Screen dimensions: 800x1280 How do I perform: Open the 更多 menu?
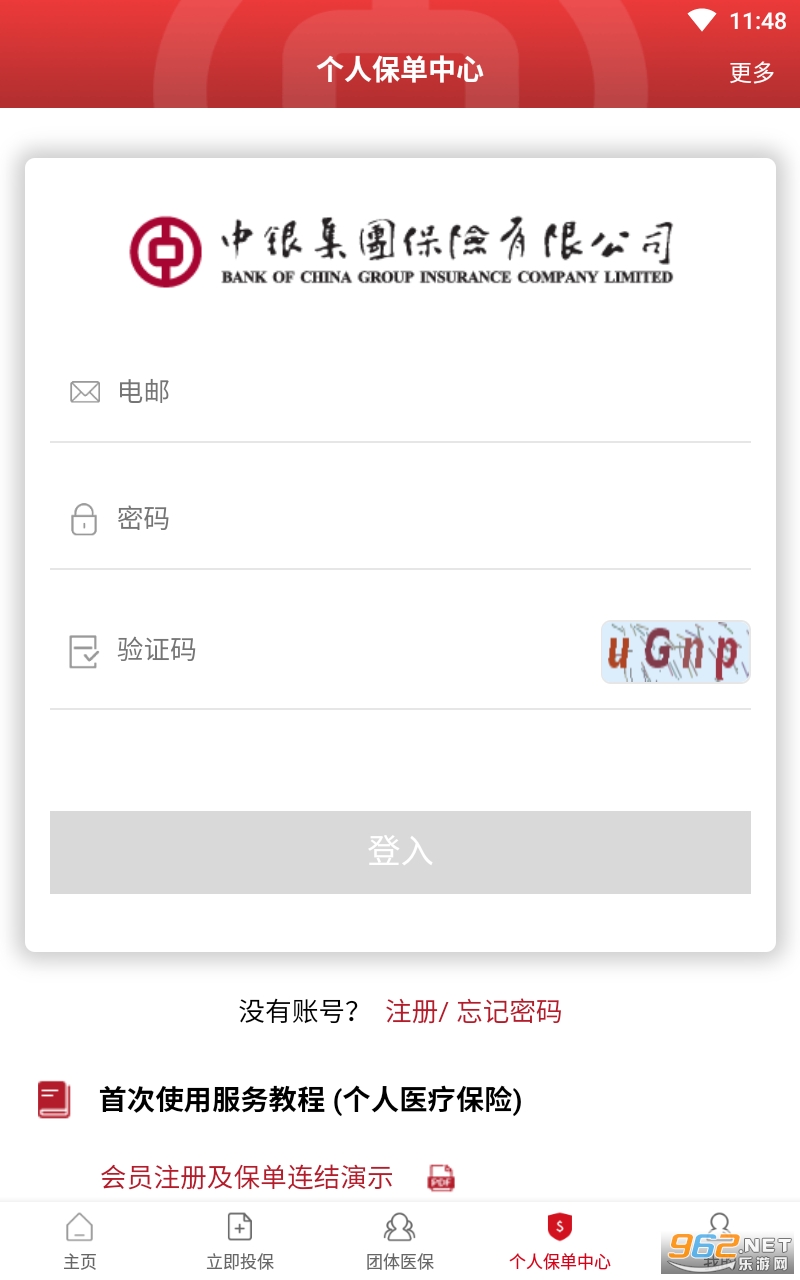tap(752, 72)
